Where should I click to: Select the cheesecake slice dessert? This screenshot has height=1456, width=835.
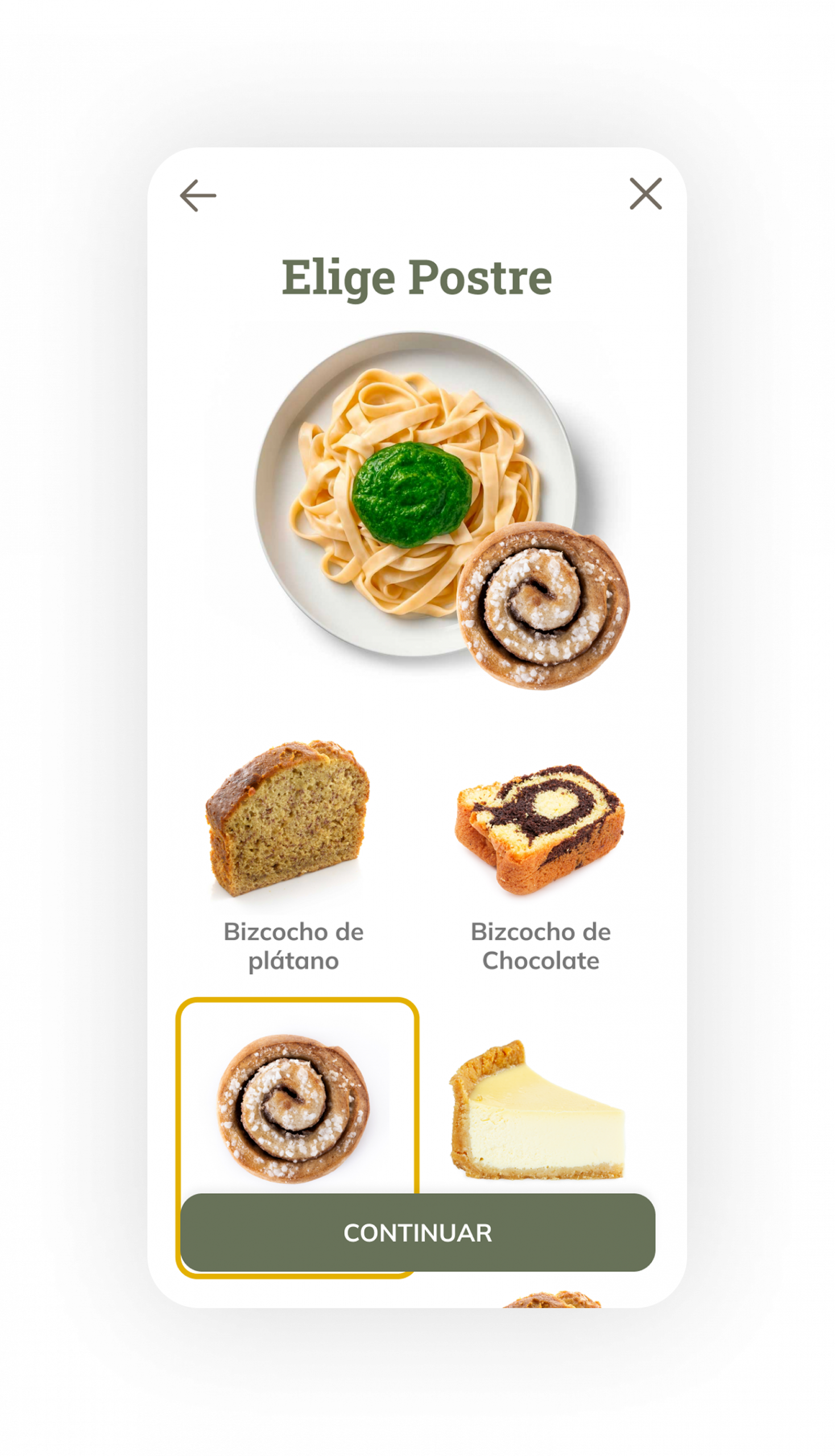(537, 1110)
